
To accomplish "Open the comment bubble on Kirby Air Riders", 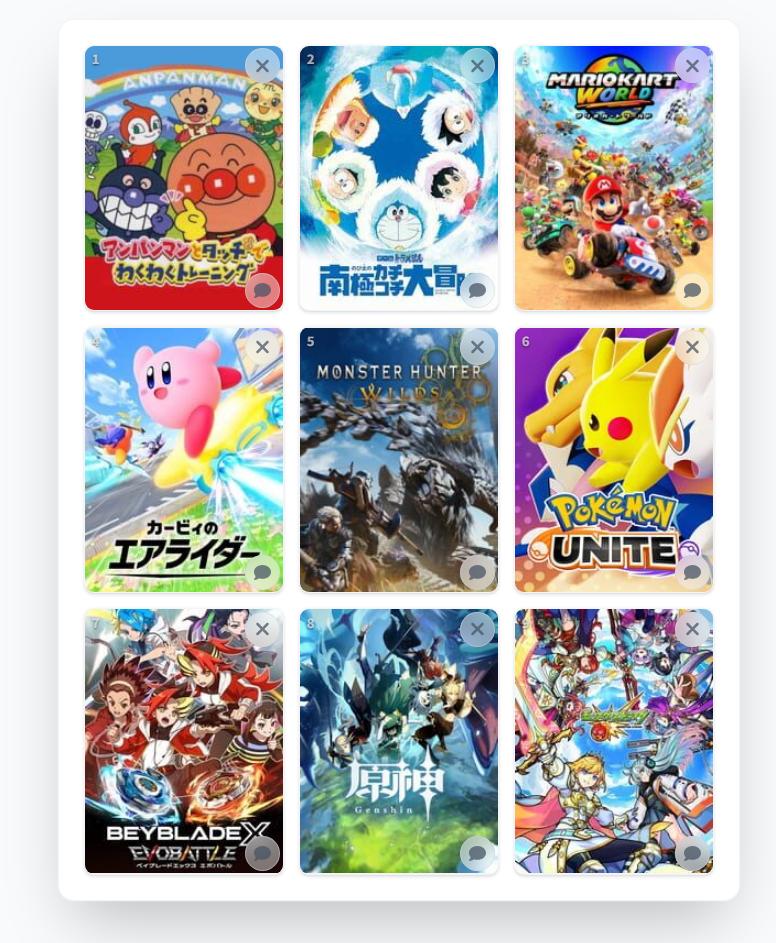I will point(262,572).
